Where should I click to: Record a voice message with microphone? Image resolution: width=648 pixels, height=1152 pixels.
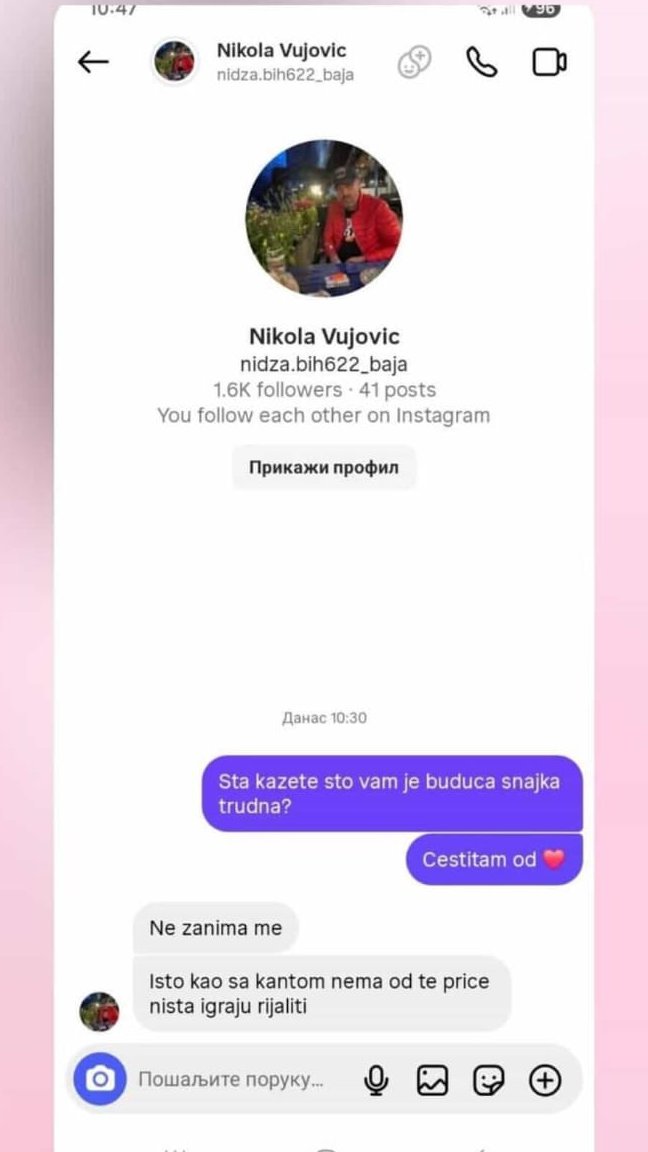[x=376, y=1080]
